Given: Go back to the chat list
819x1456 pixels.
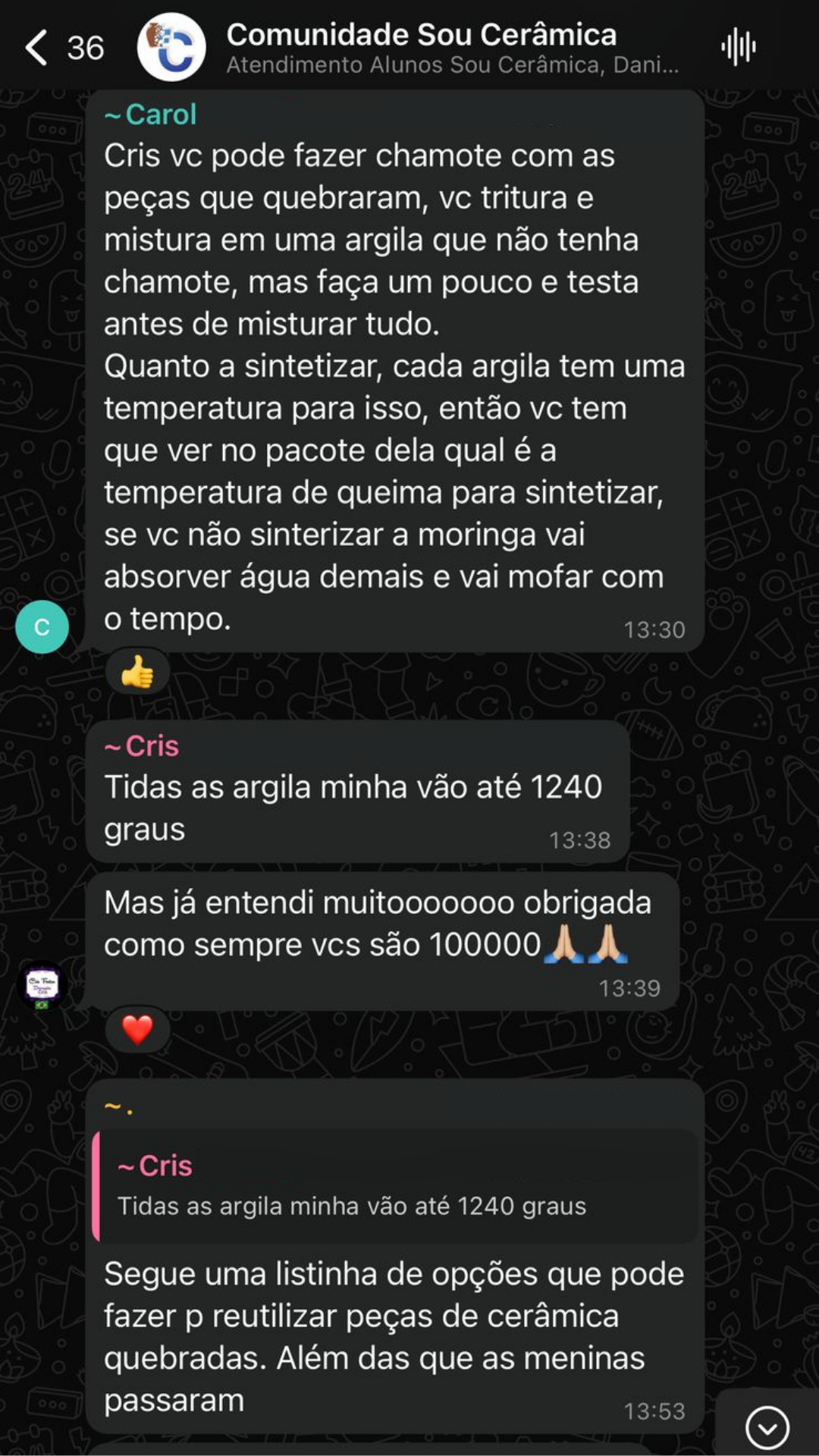Looking at the screenshot, I should [x=36, y=48].
